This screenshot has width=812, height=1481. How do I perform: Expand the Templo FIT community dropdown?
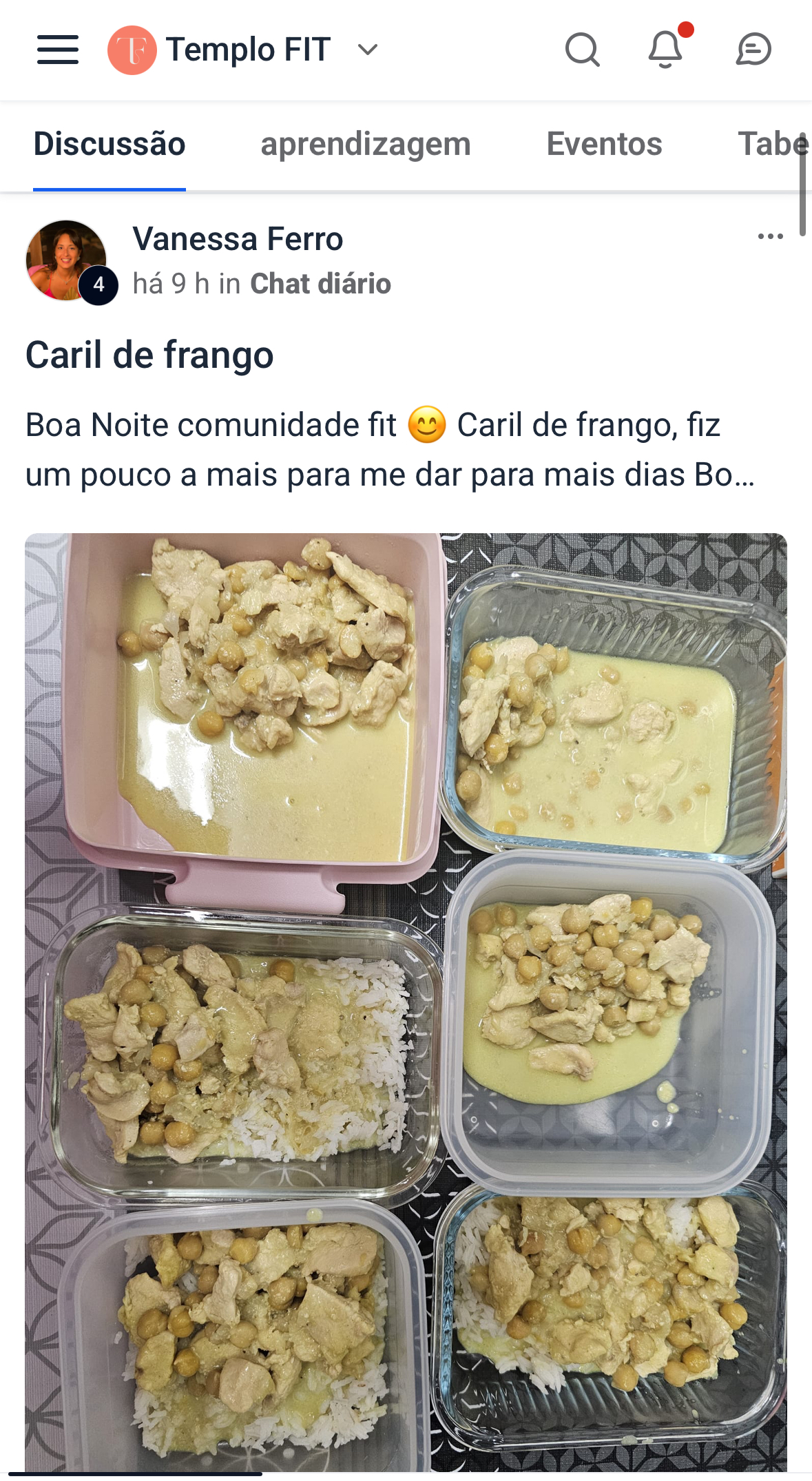point(368,50)
